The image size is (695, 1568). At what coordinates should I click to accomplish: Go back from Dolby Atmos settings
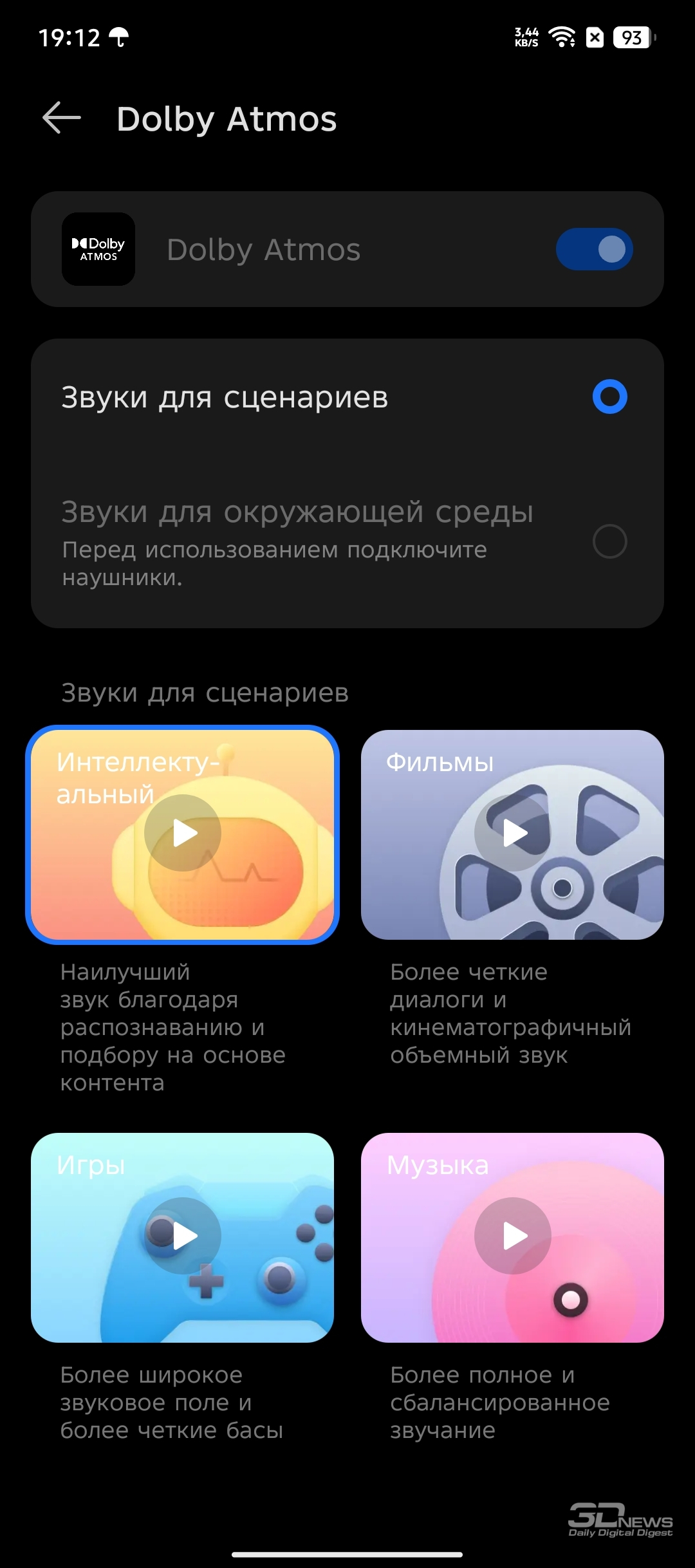[x=62, y=118]
